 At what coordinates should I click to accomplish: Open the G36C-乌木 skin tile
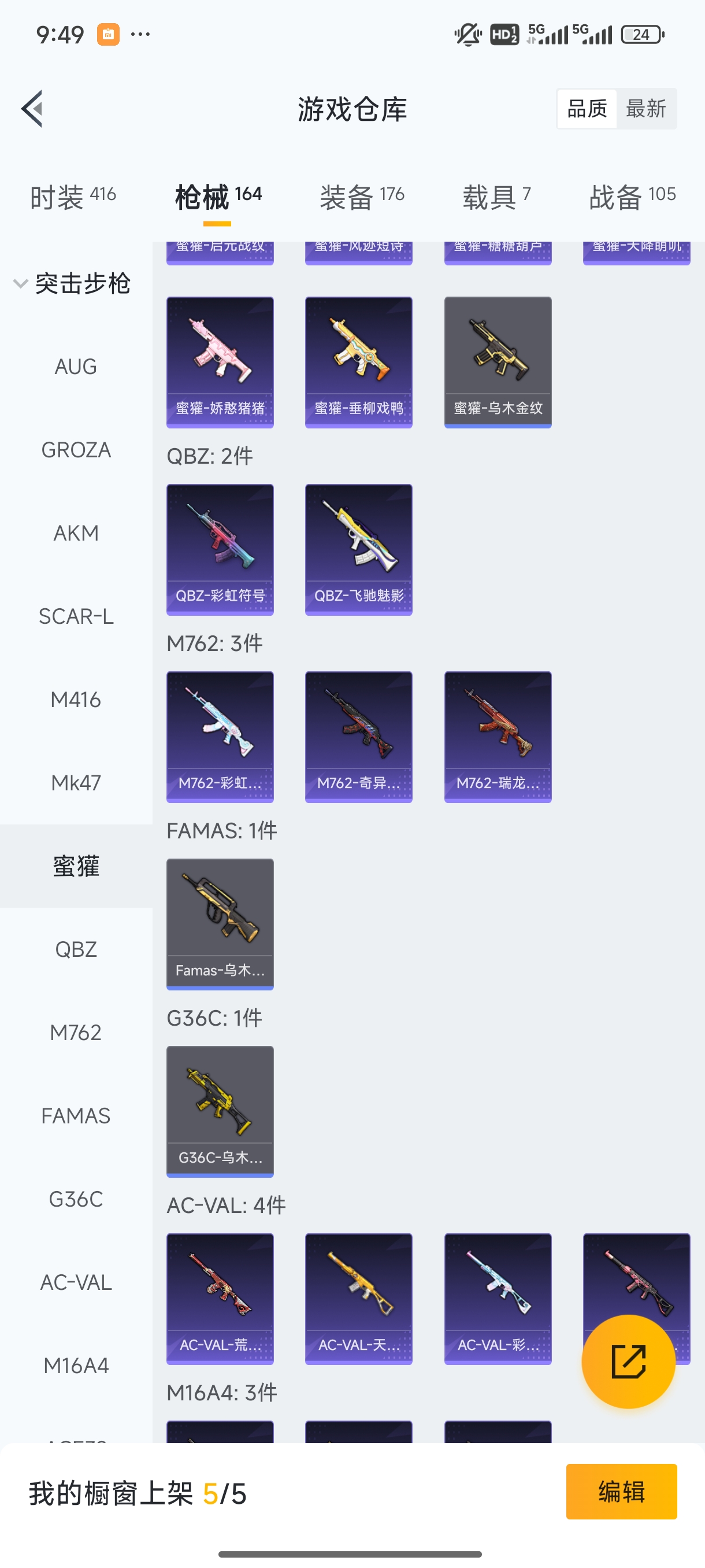pyautogui.click(x=220, y=1111)
